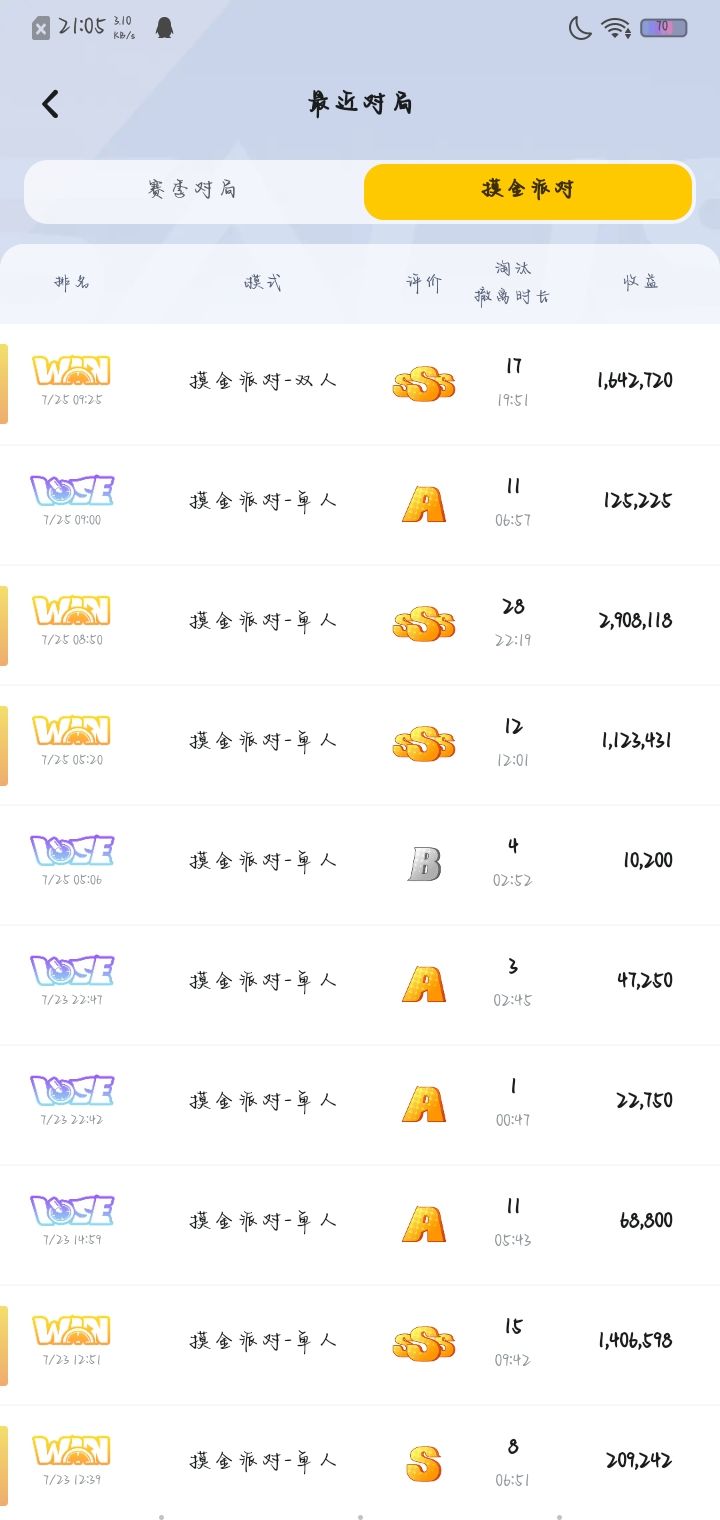
Task: Switch to the 赛季对局 tab
Action: point(192,190)
